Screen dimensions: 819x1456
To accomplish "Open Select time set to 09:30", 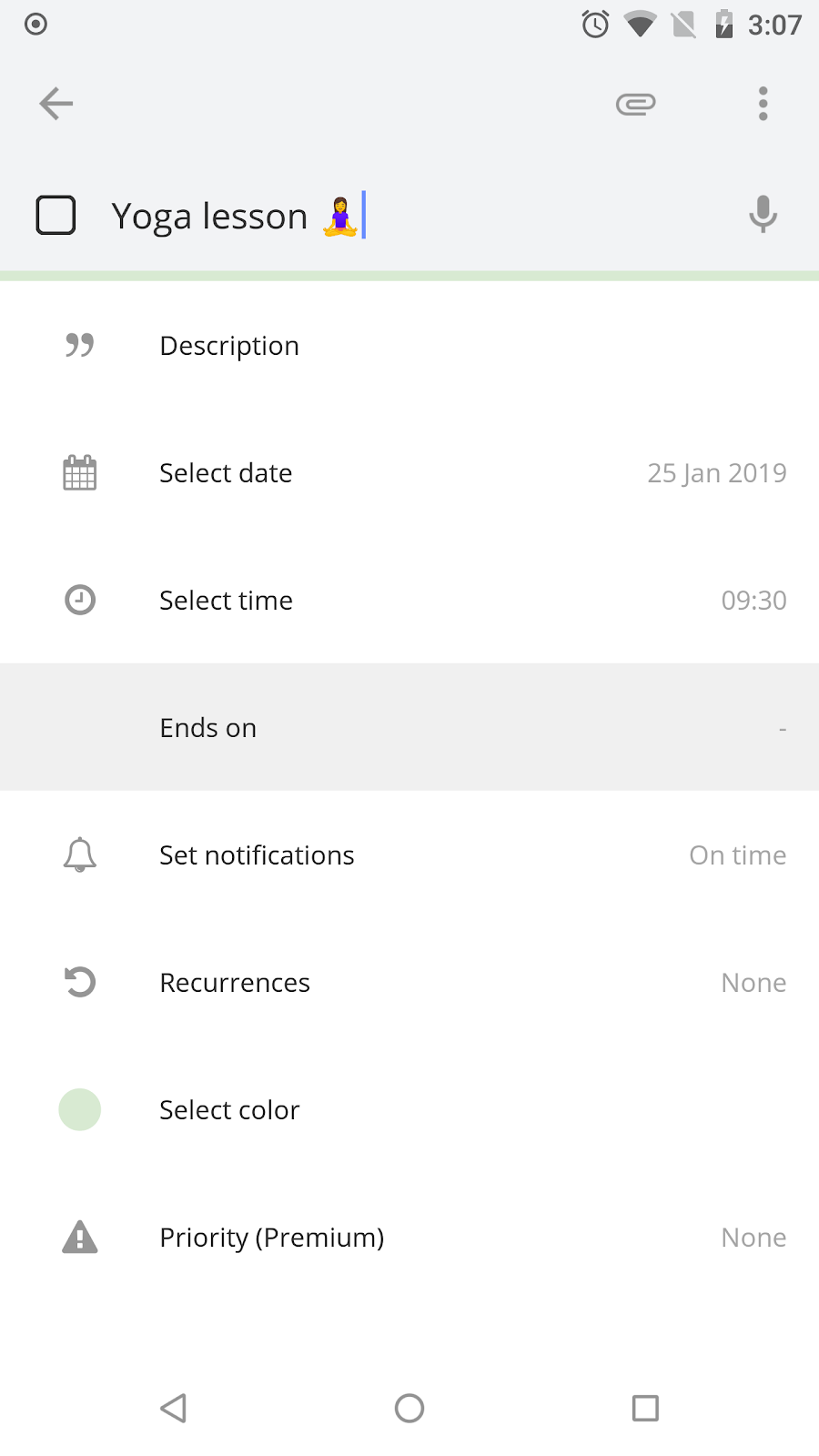I will click(x=409, y=601).
